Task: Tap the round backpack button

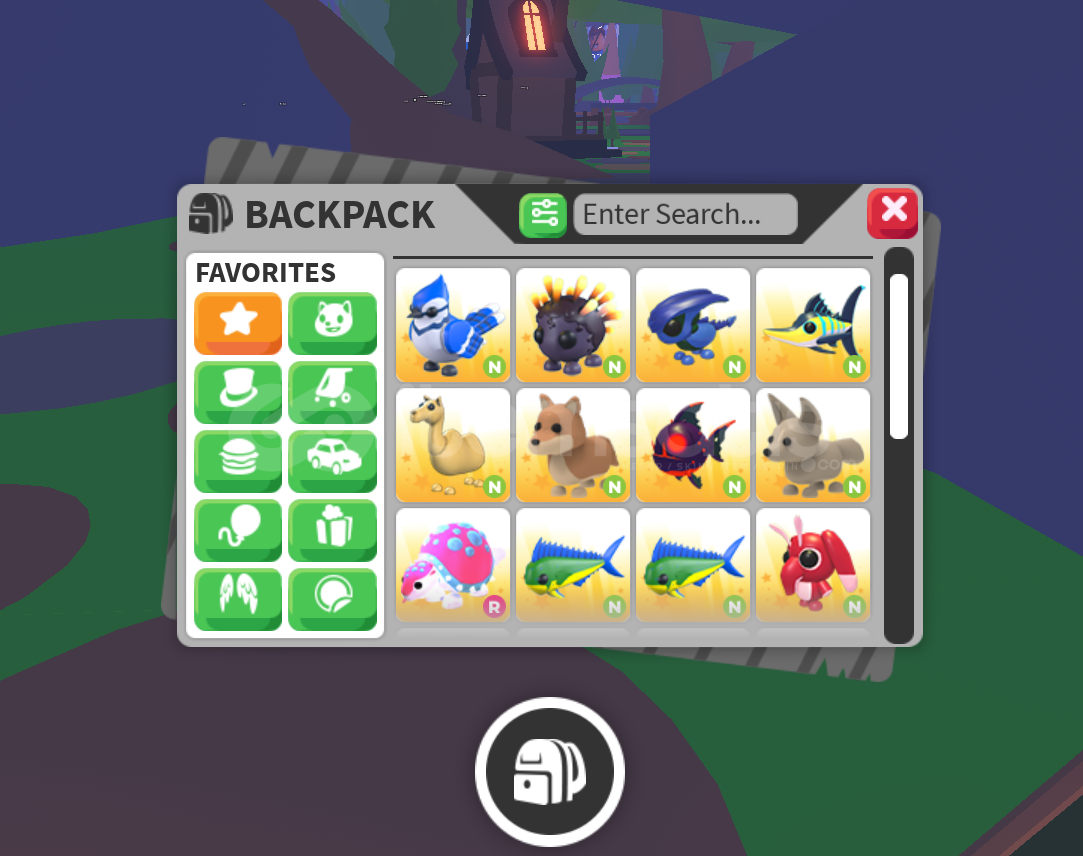Action: (549, 771)
